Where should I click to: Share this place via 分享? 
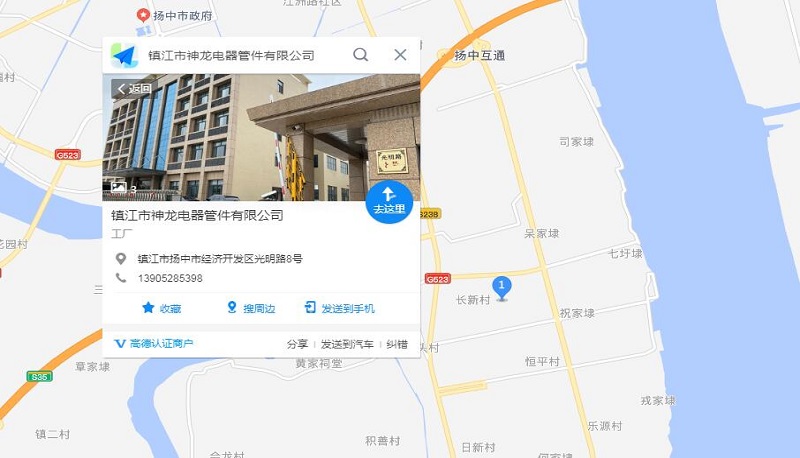point(297,344)
